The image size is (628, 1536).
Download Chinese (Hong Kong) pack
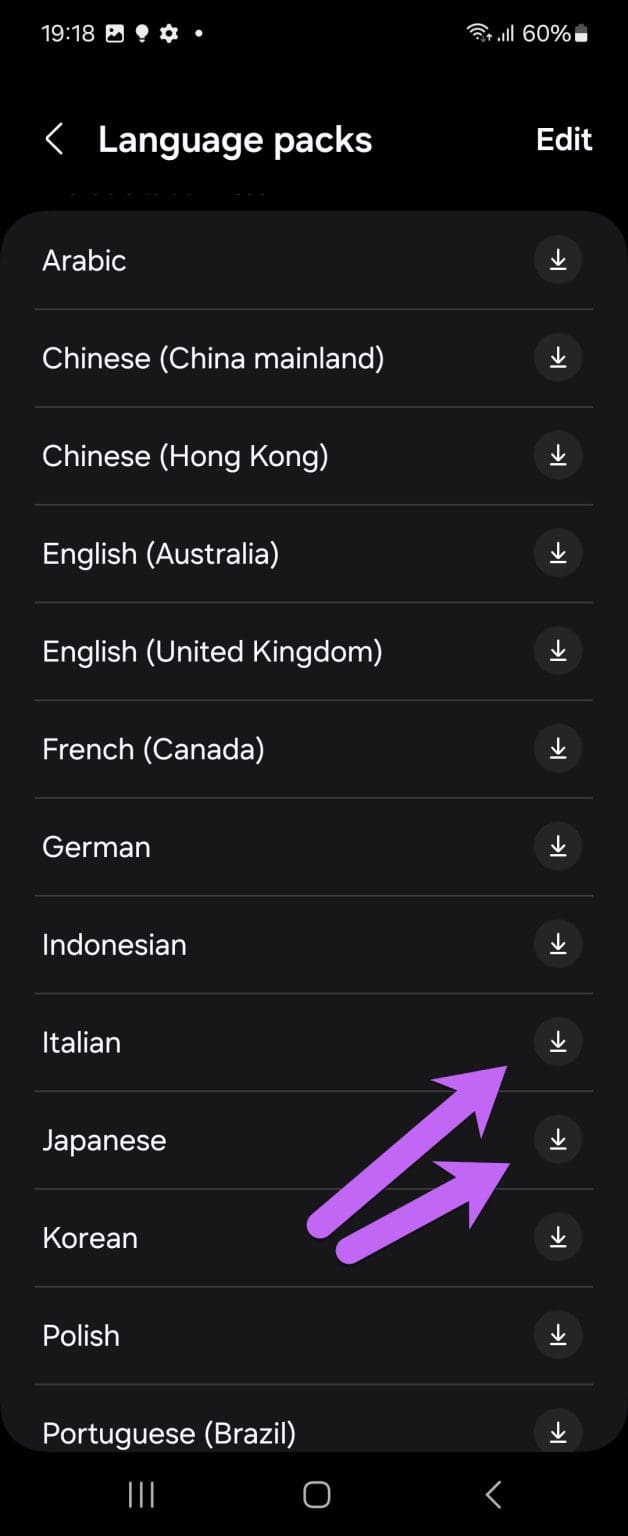[x=558, y=456]
